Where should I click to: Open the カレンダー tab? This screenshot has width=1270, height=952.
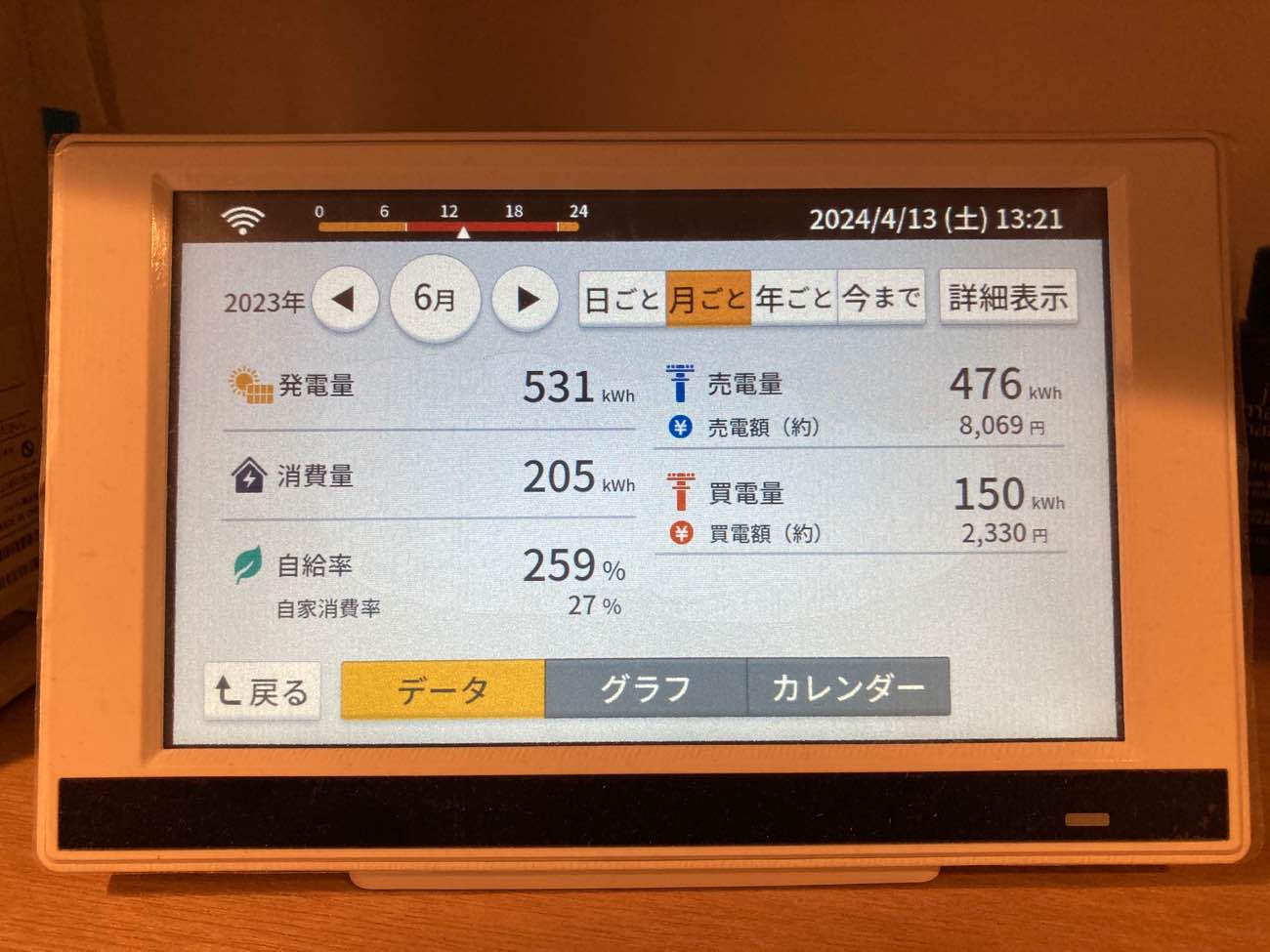(x=847, y=687)
